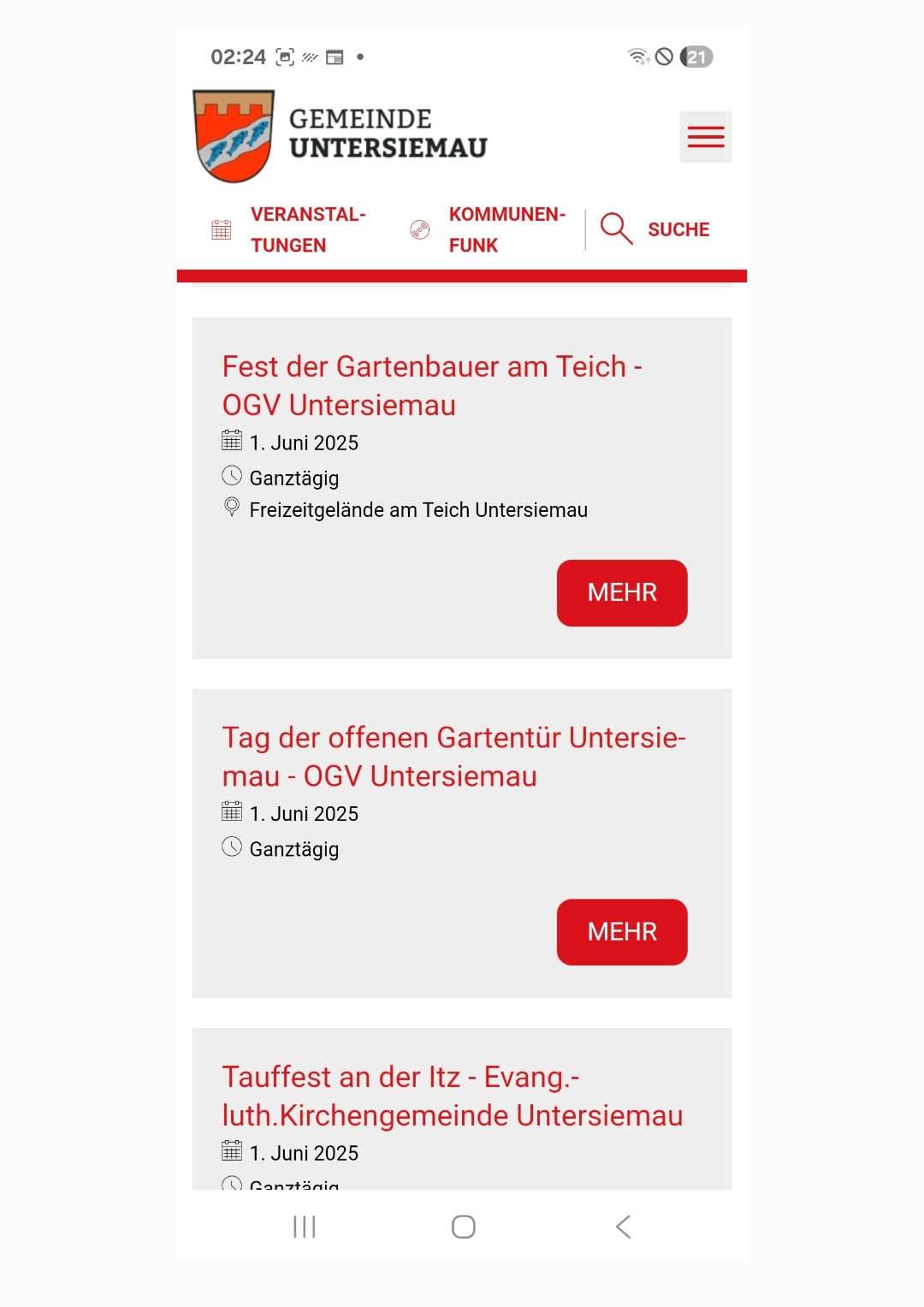Go back with system back button
Image resolution: width=924 pixels, height=1307 pixels.
coord(623,1227)
